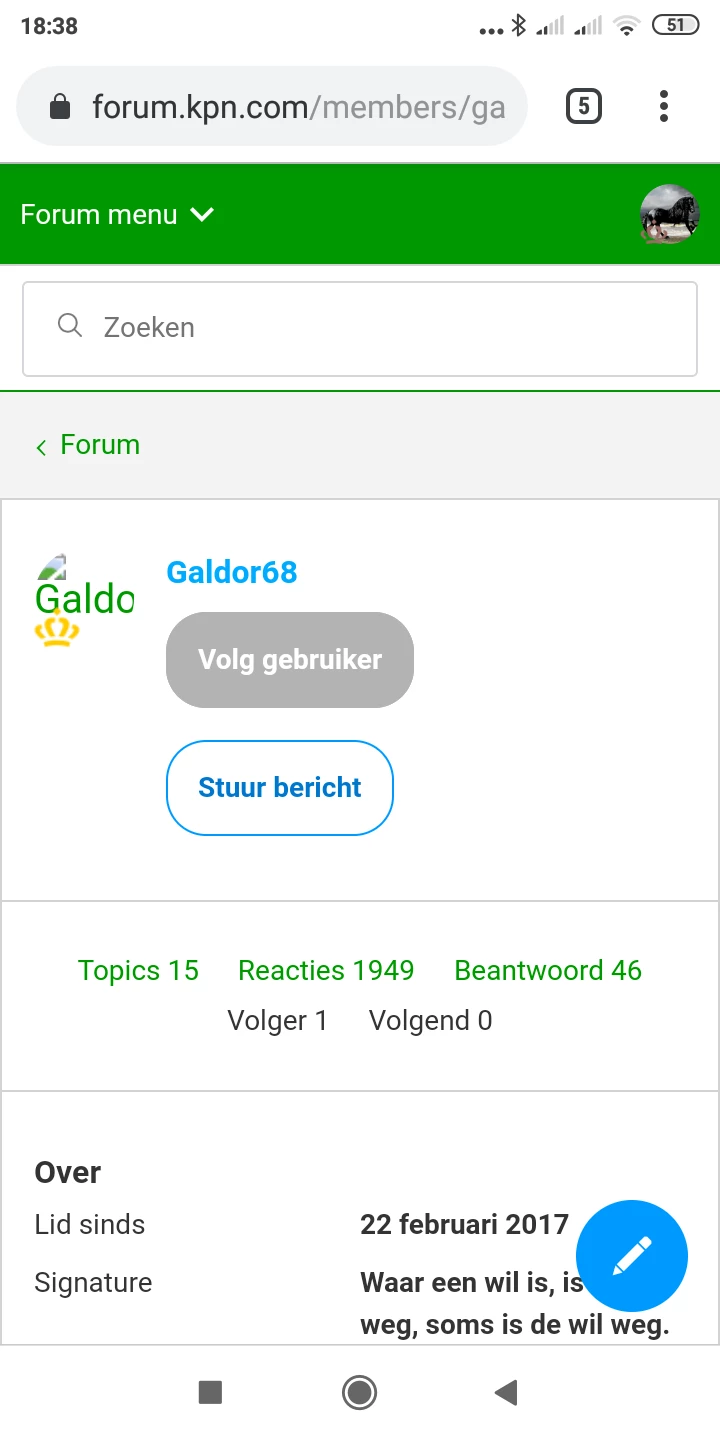Go to the home screen

(359, 1392)
